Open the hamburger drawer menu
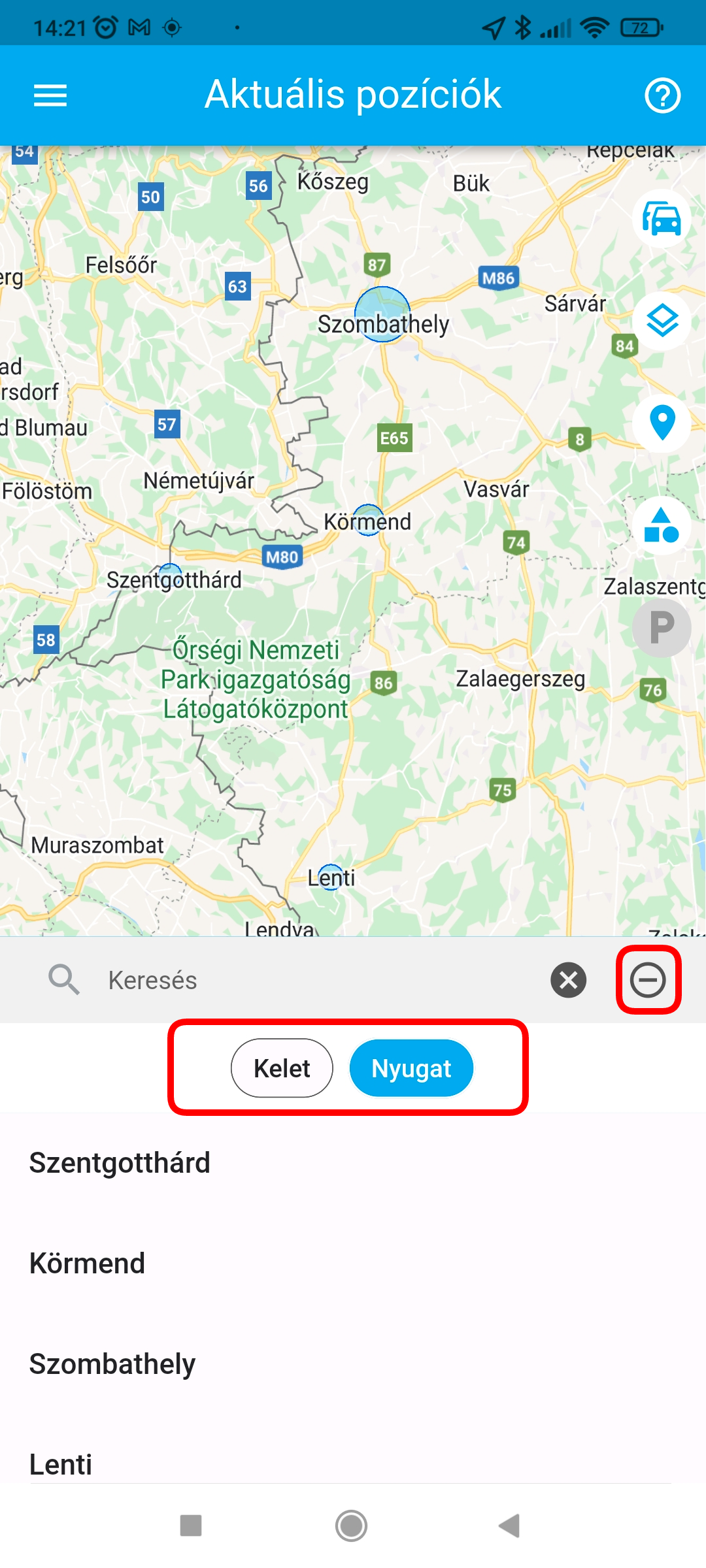The image size is (706, 1568). (50, 95)
